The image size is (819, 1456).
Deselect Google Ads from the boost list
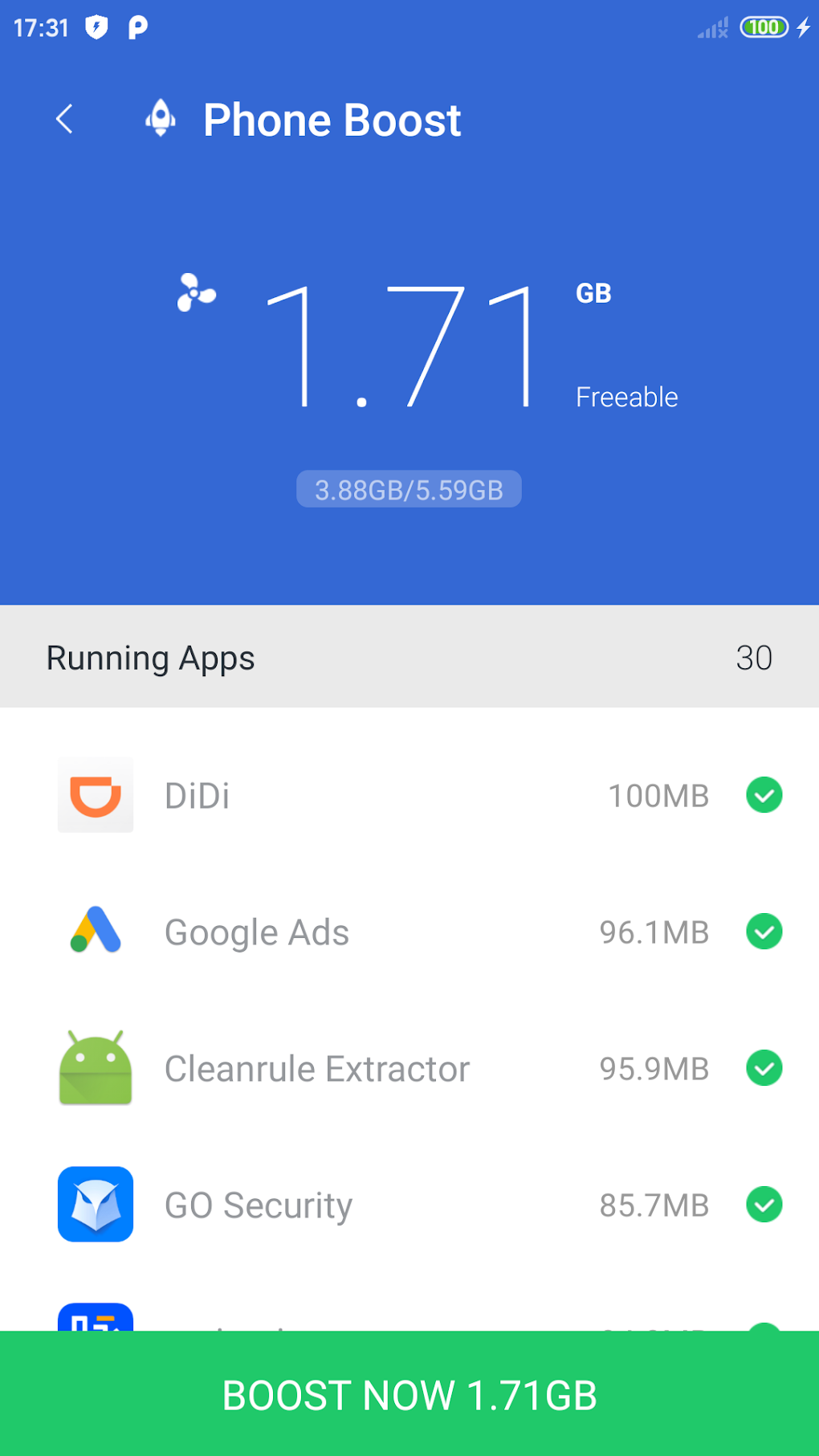[764, 932]
